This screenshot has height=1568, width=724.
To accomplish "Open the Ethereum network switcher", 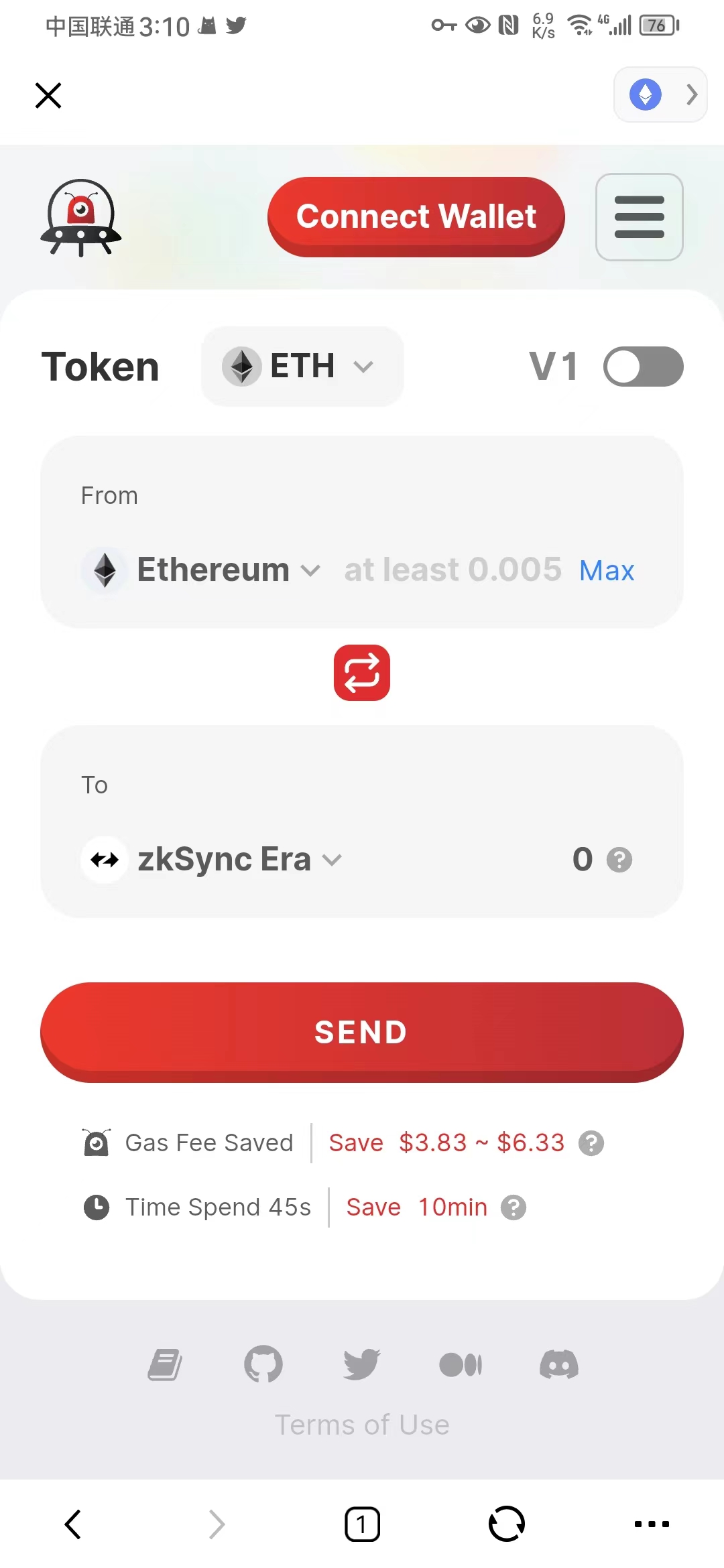I will coord(660,94).
